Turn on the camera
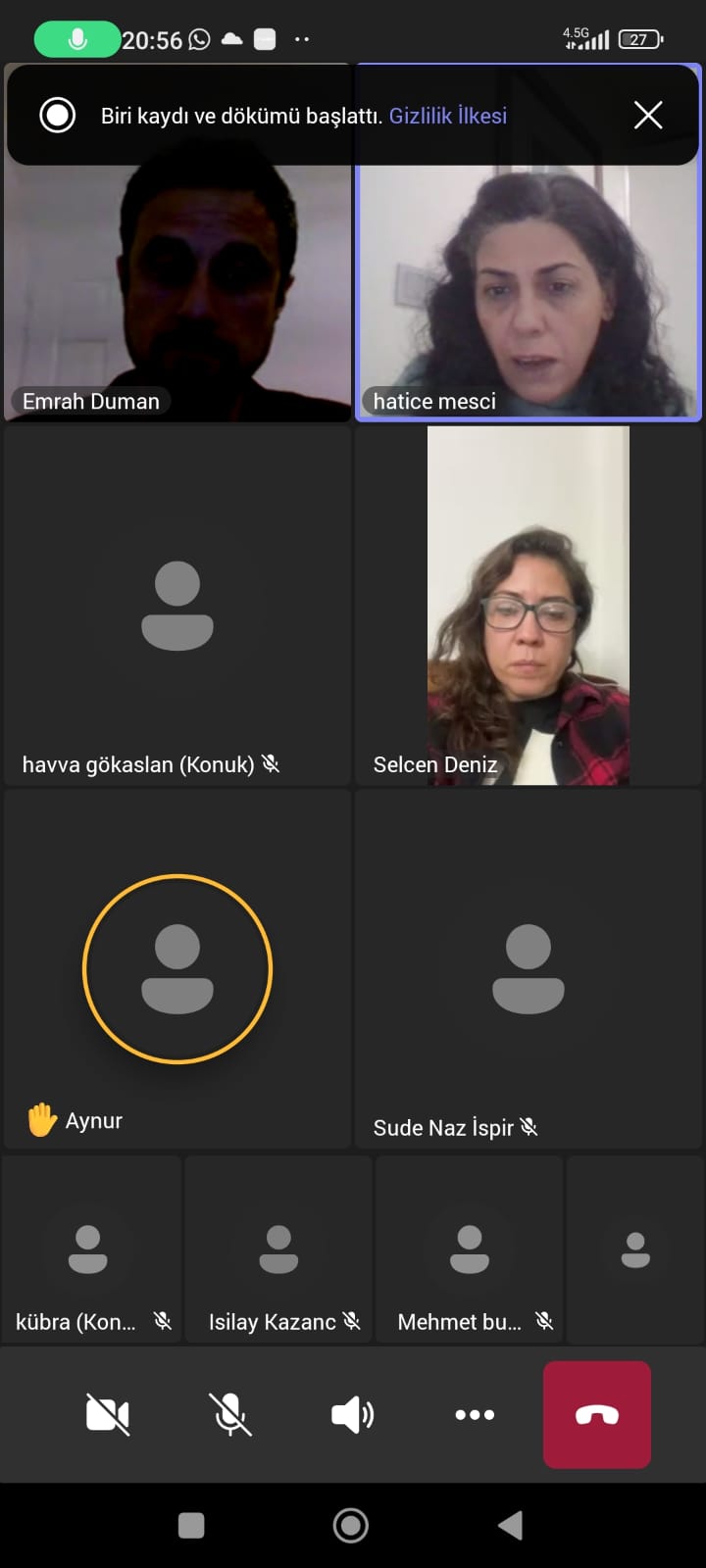 108,1414
